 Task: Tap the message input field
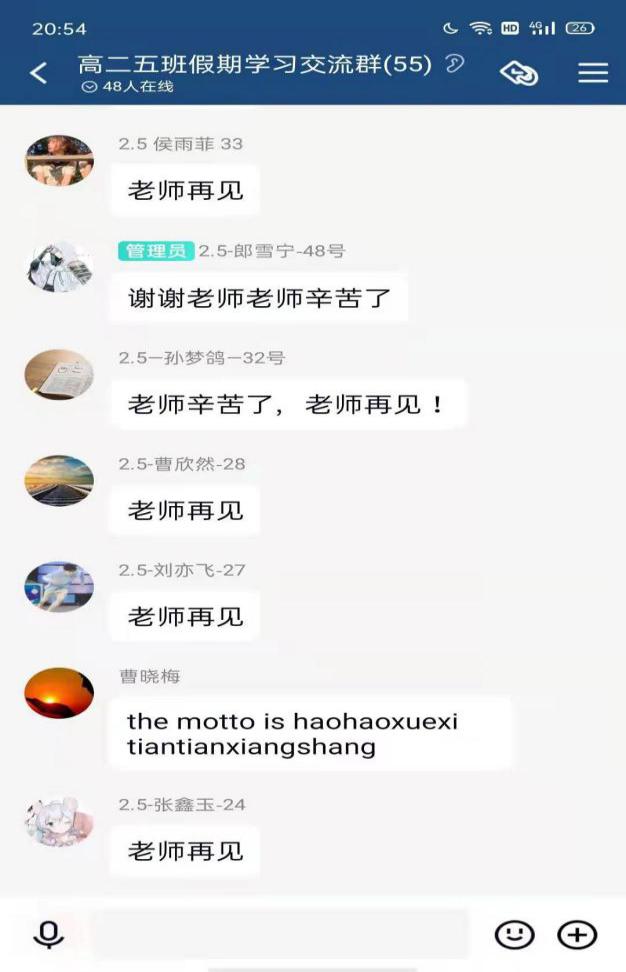click(280, 935)
